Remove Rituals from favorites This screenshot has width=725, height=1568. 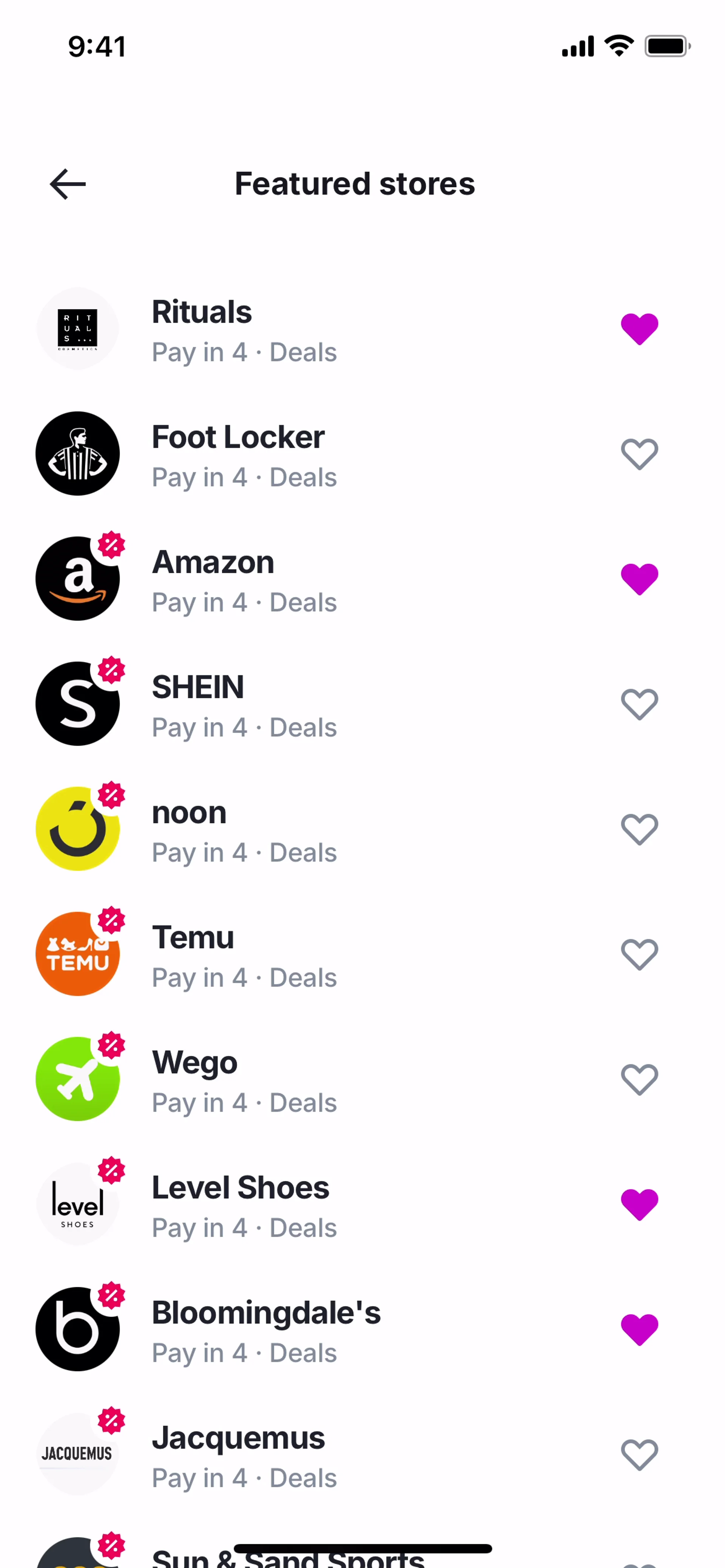tap(639, 329)
